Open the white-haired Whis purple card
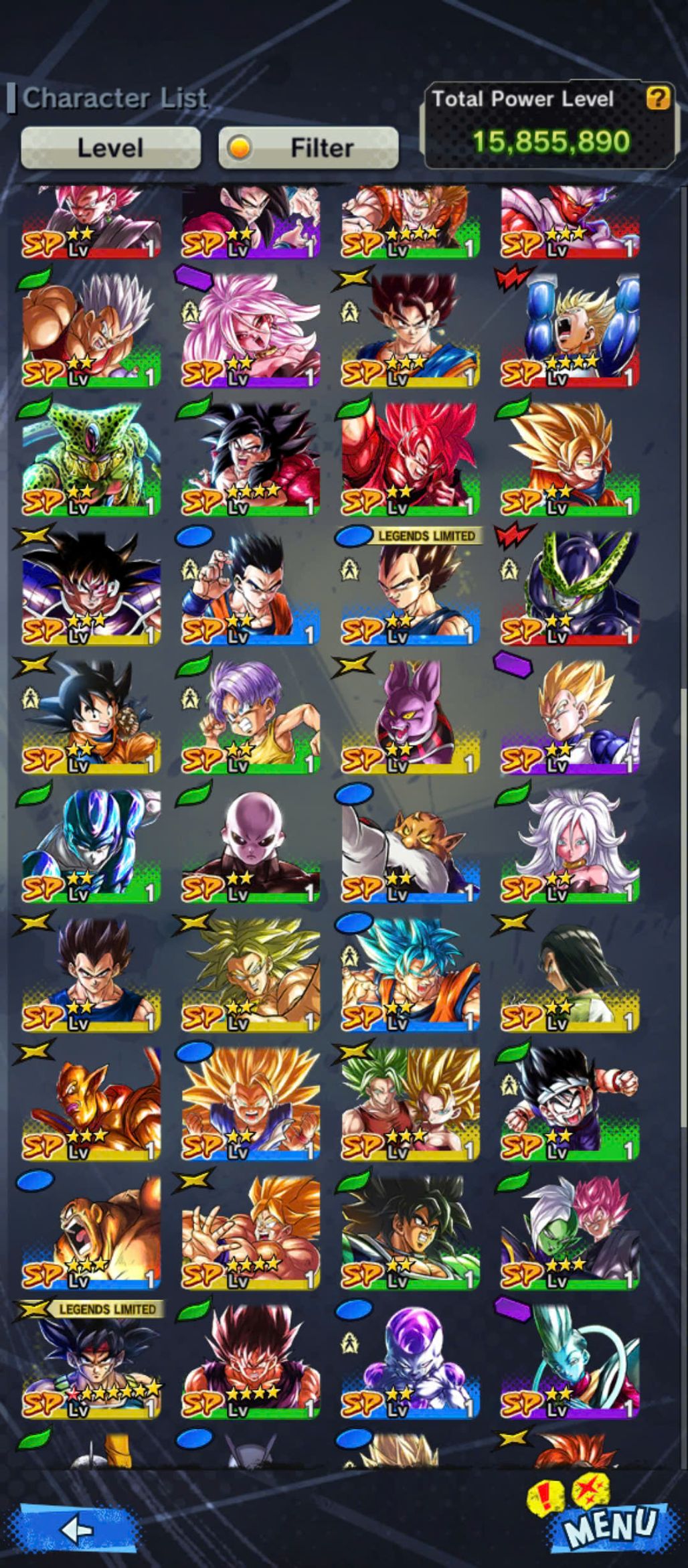Viewport: 688px width, 1568px height. [x=570, y=1363]
